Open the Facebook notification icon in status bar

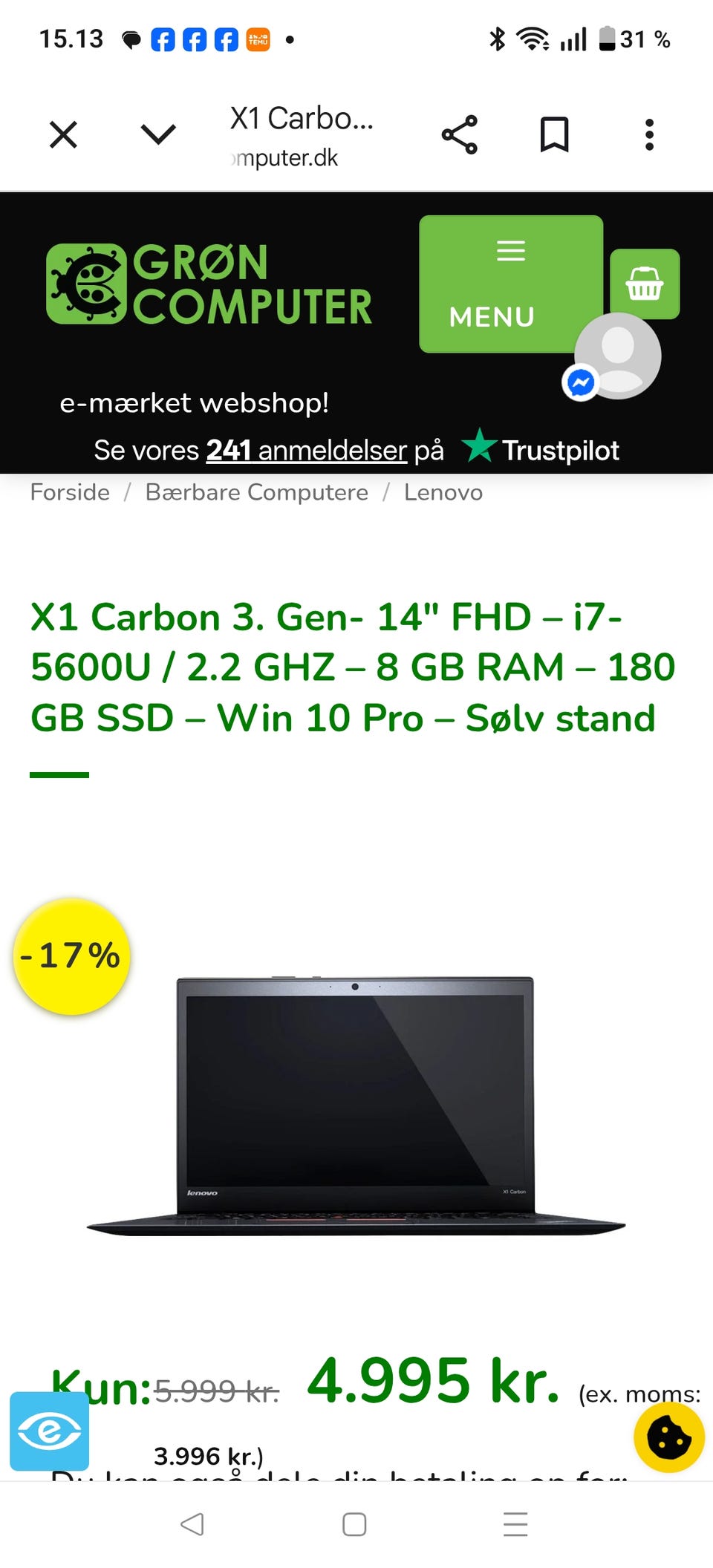(163, 39)
